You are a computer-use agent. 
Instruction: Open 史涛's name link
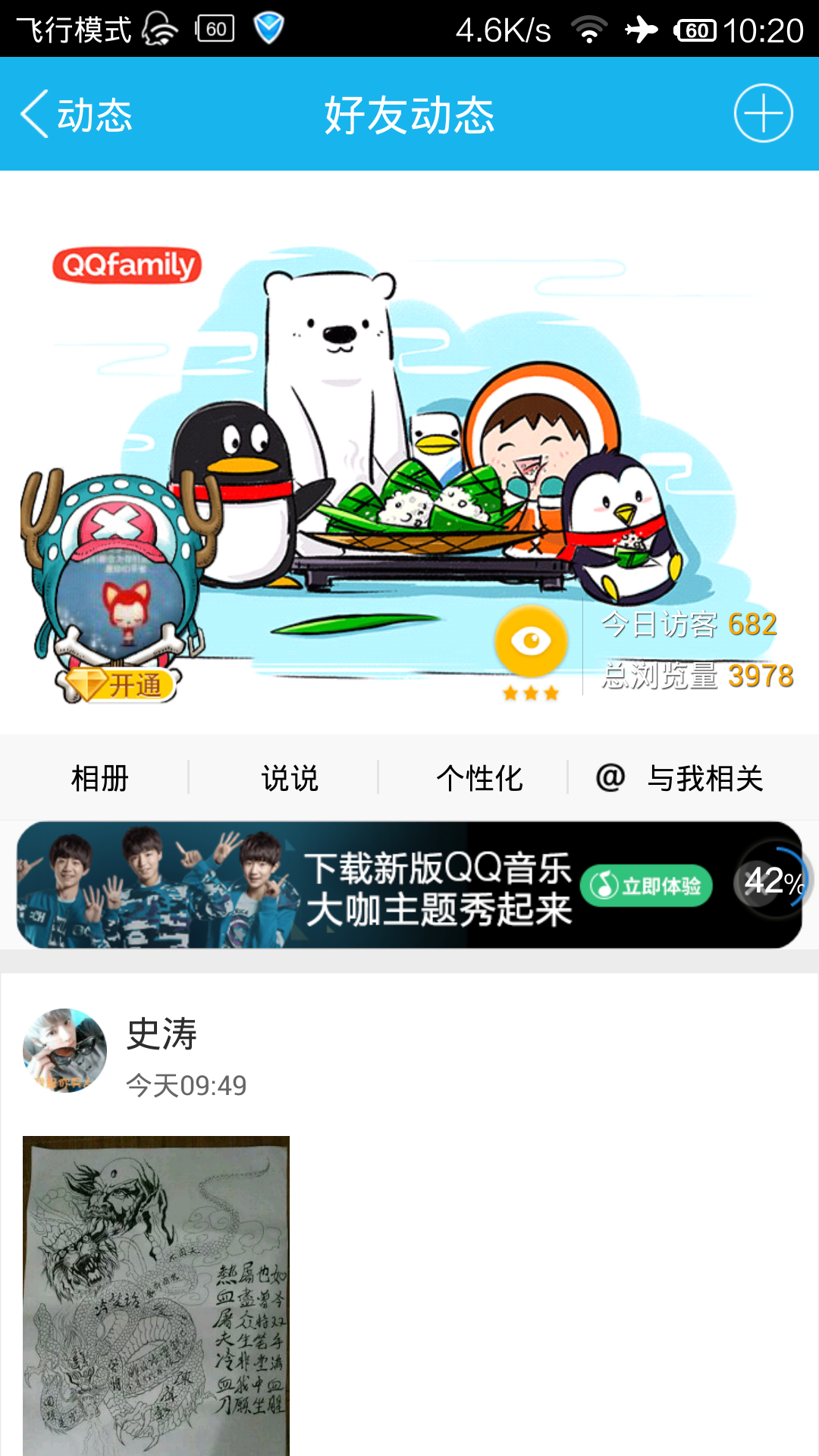click(x=162, y=1034)
